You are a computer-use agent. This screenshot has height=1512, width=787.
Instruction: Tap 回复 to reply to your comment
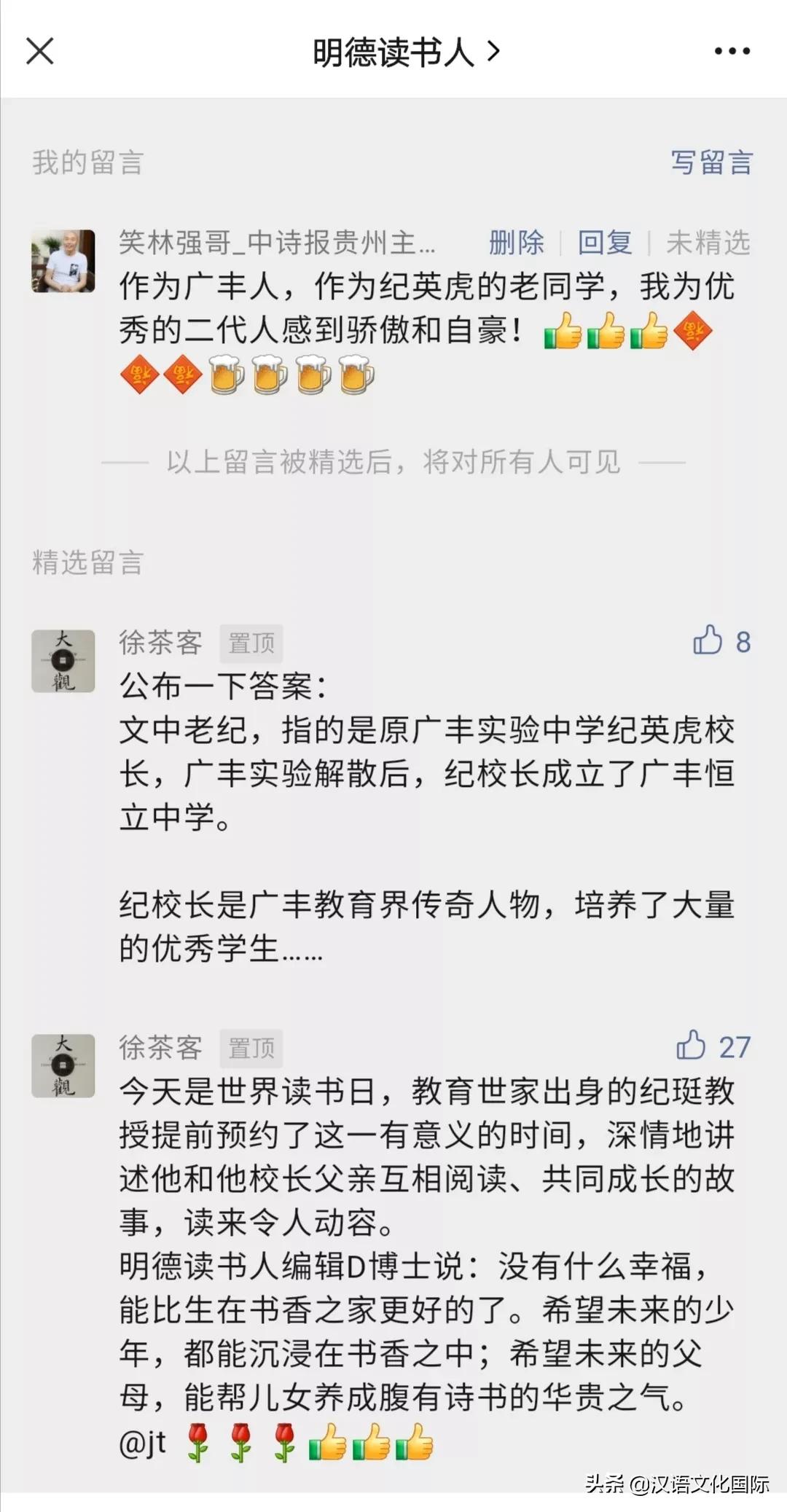tap(603, 243)
